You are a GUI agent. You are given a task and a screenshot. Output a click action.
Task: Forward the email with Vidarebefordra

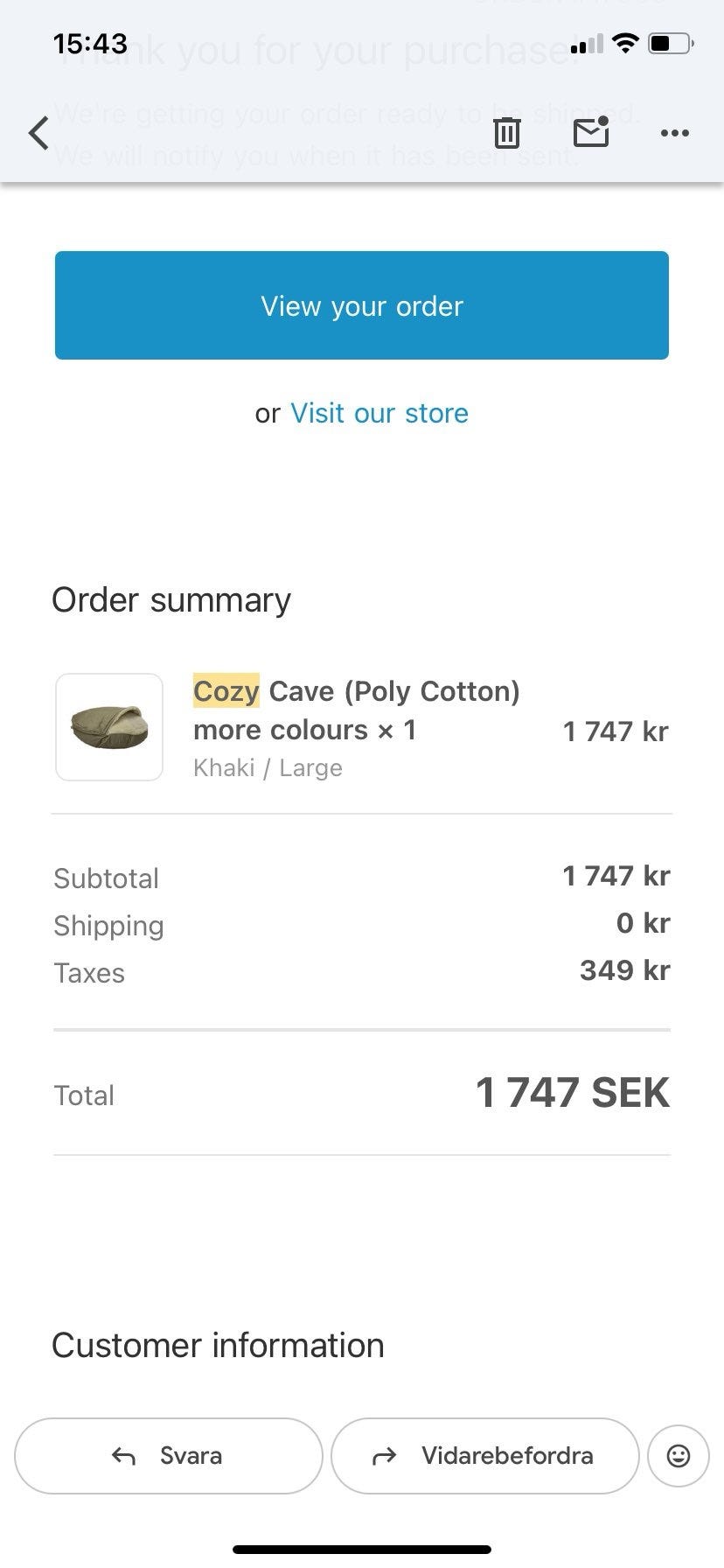tap(485, 1456)
